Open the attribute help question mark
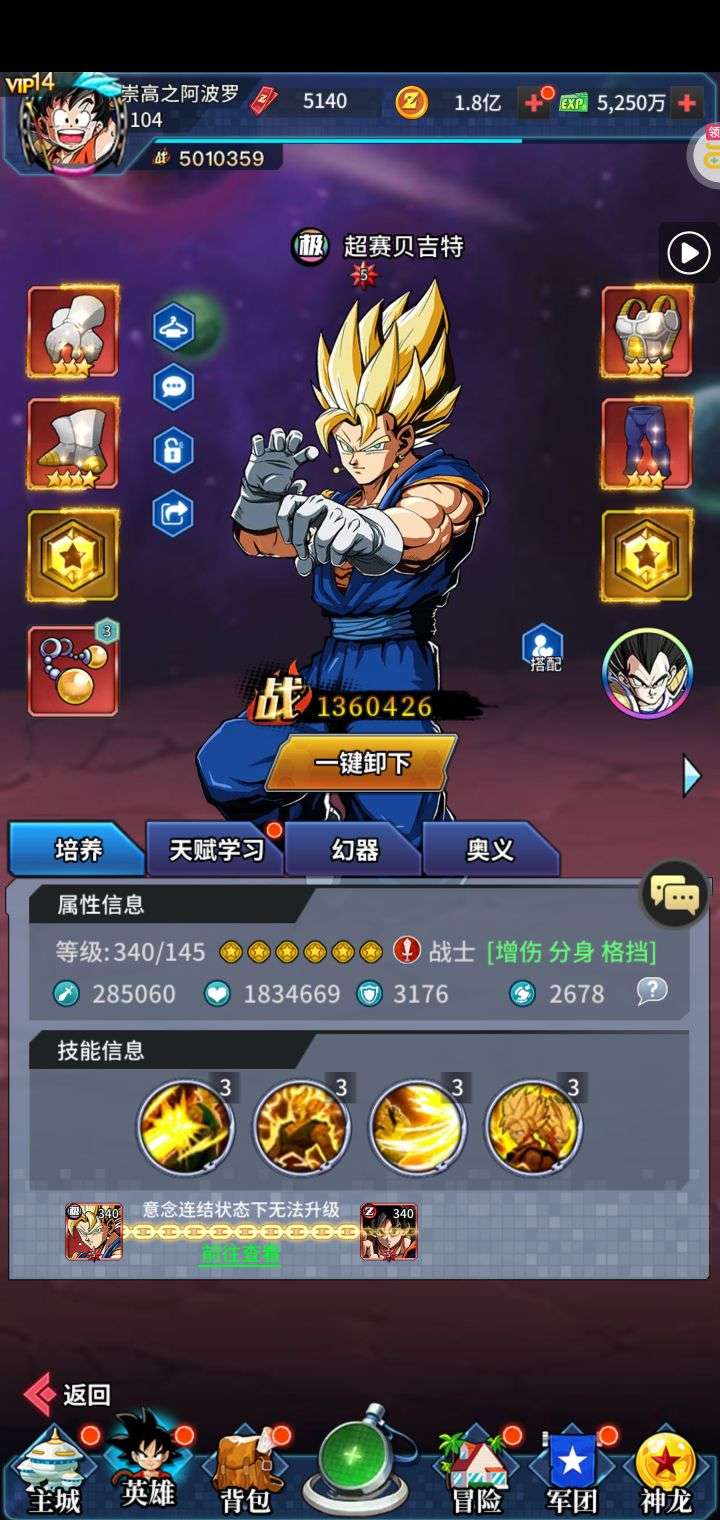Screen dimensions: 720x1520 (x=652, y=991)
